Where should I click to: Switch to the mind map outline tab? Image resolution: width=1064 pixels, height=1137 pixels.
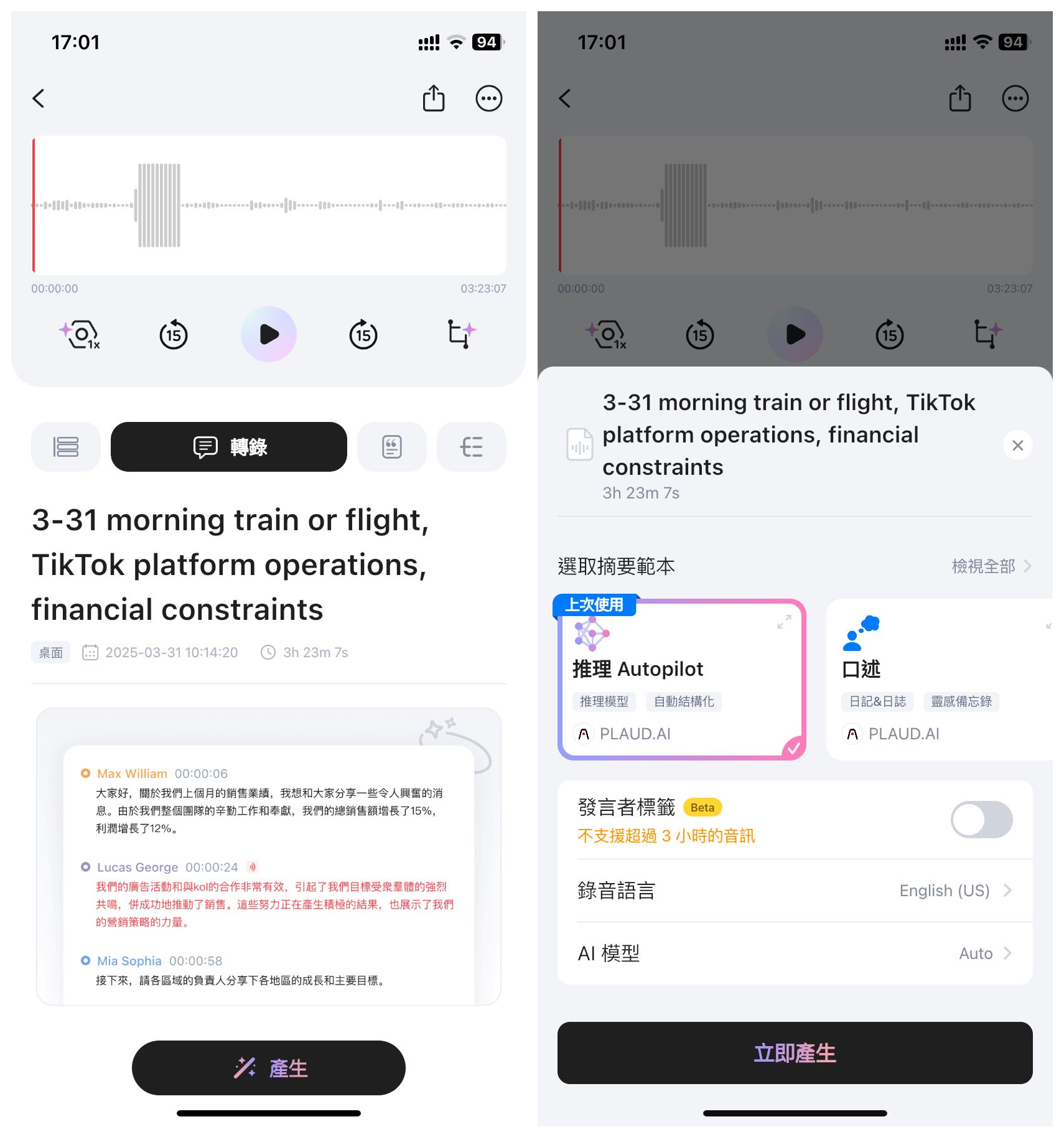tap(471, 447)
